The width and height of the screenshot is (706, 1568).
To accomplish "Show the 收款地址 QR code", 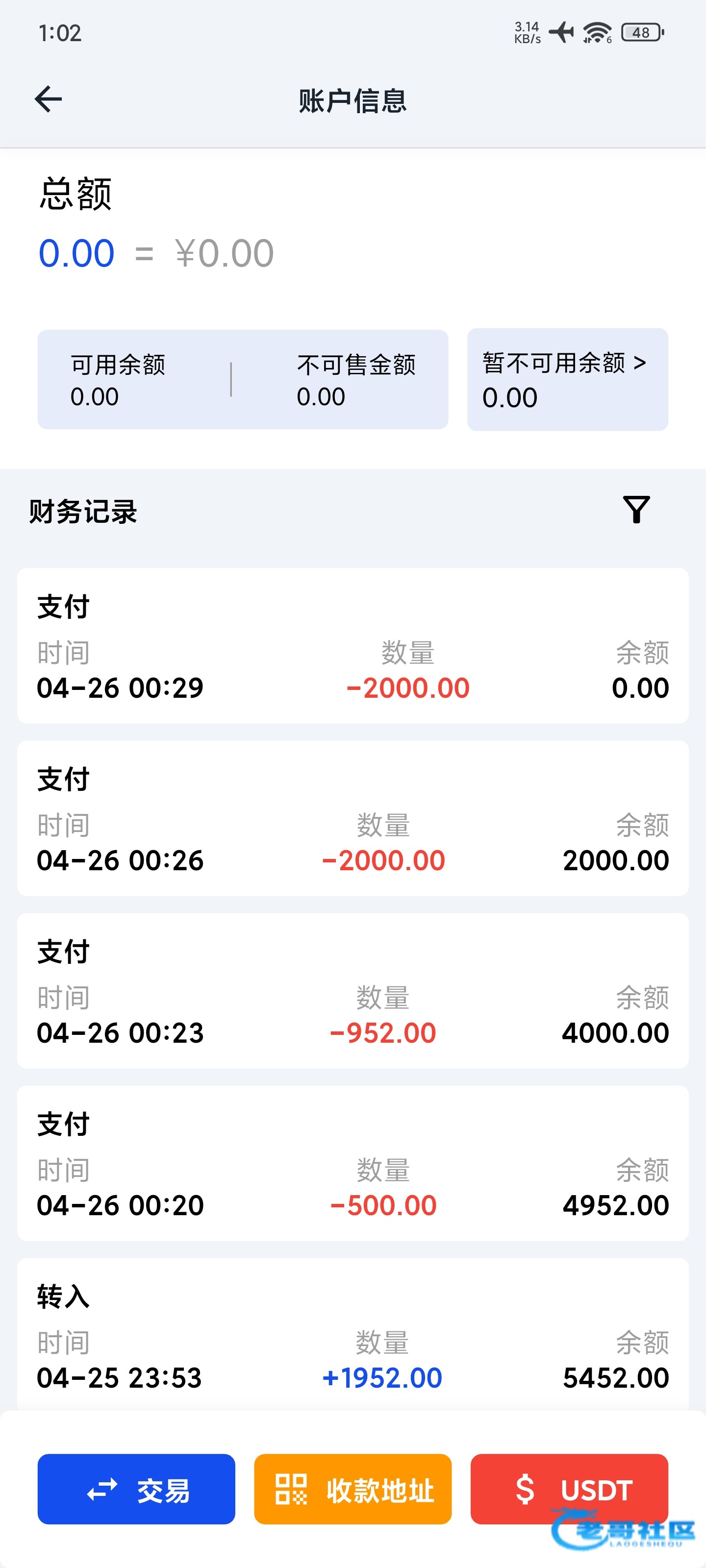I will click(353, 1489).
